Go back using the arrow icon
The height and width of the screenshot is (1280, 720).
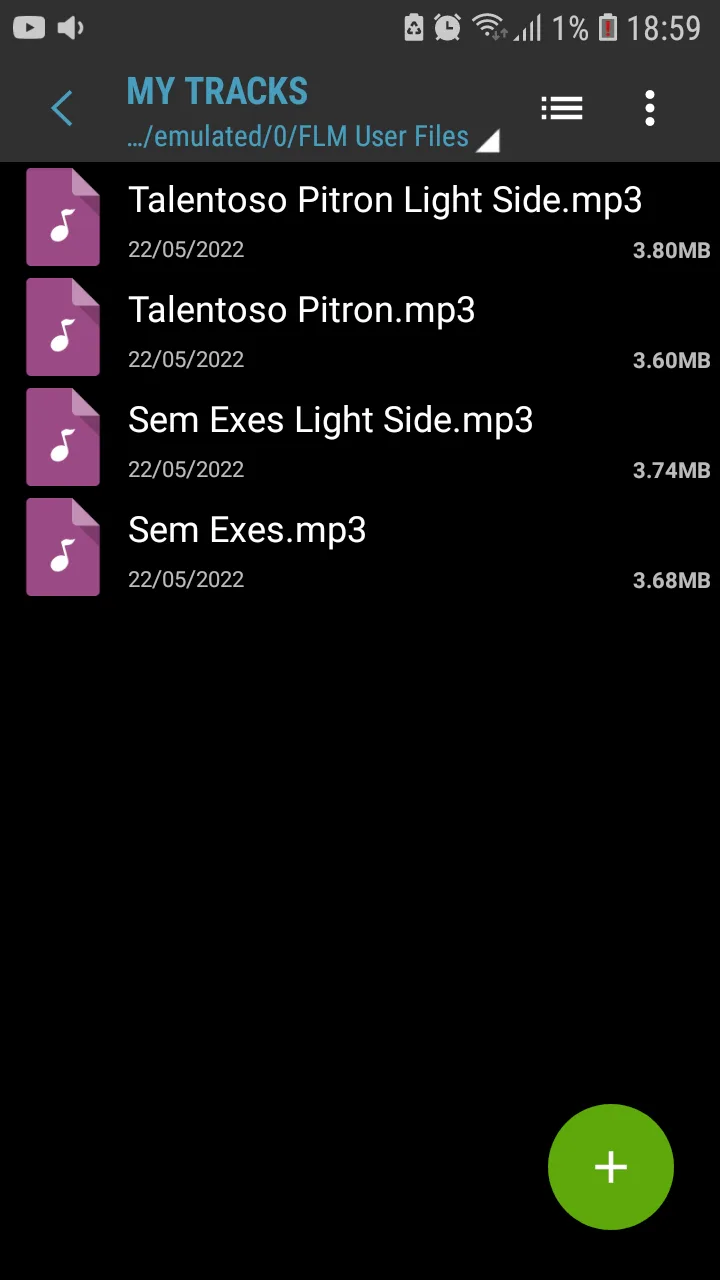pyautogui.click(x=62, y=108)
